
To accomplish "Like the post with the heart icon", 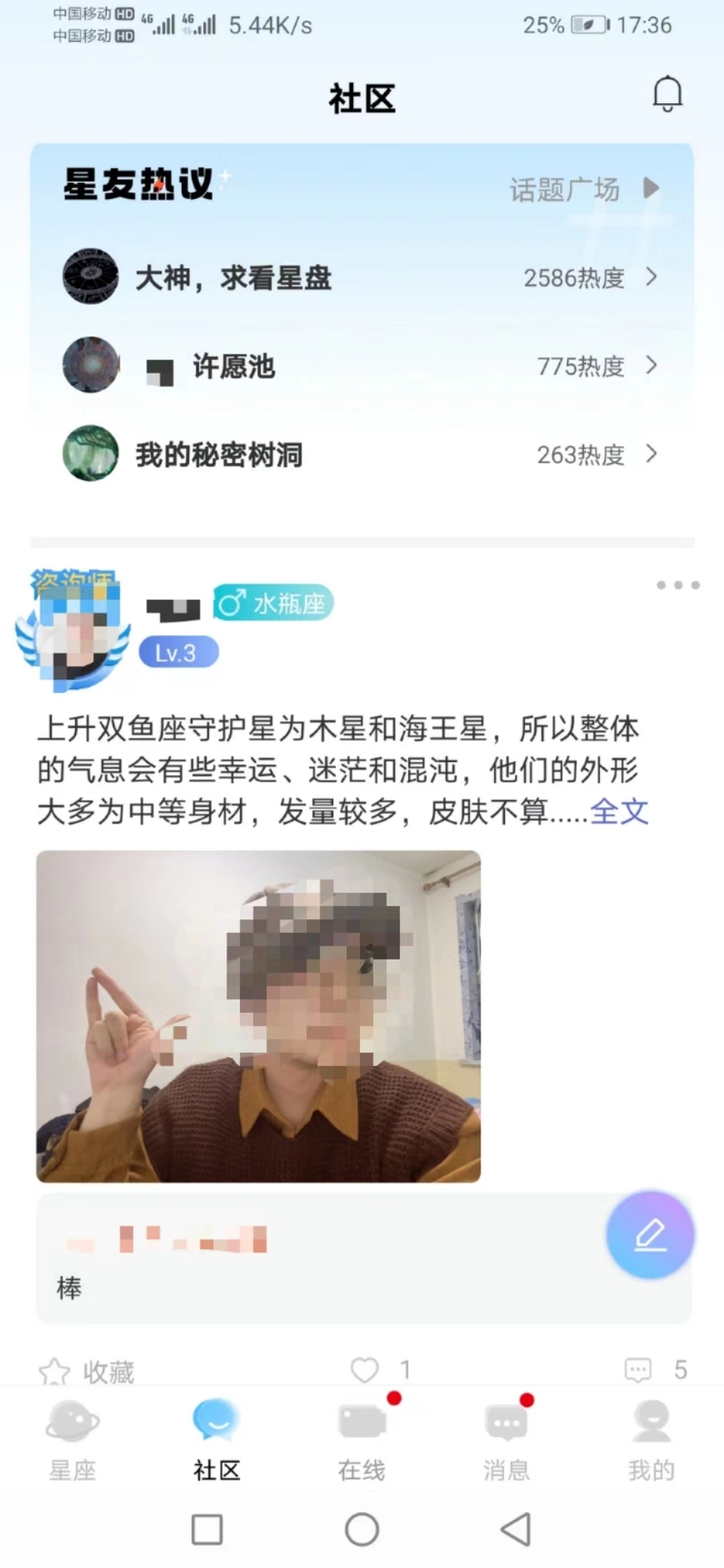I will [x=365, y=1370].
